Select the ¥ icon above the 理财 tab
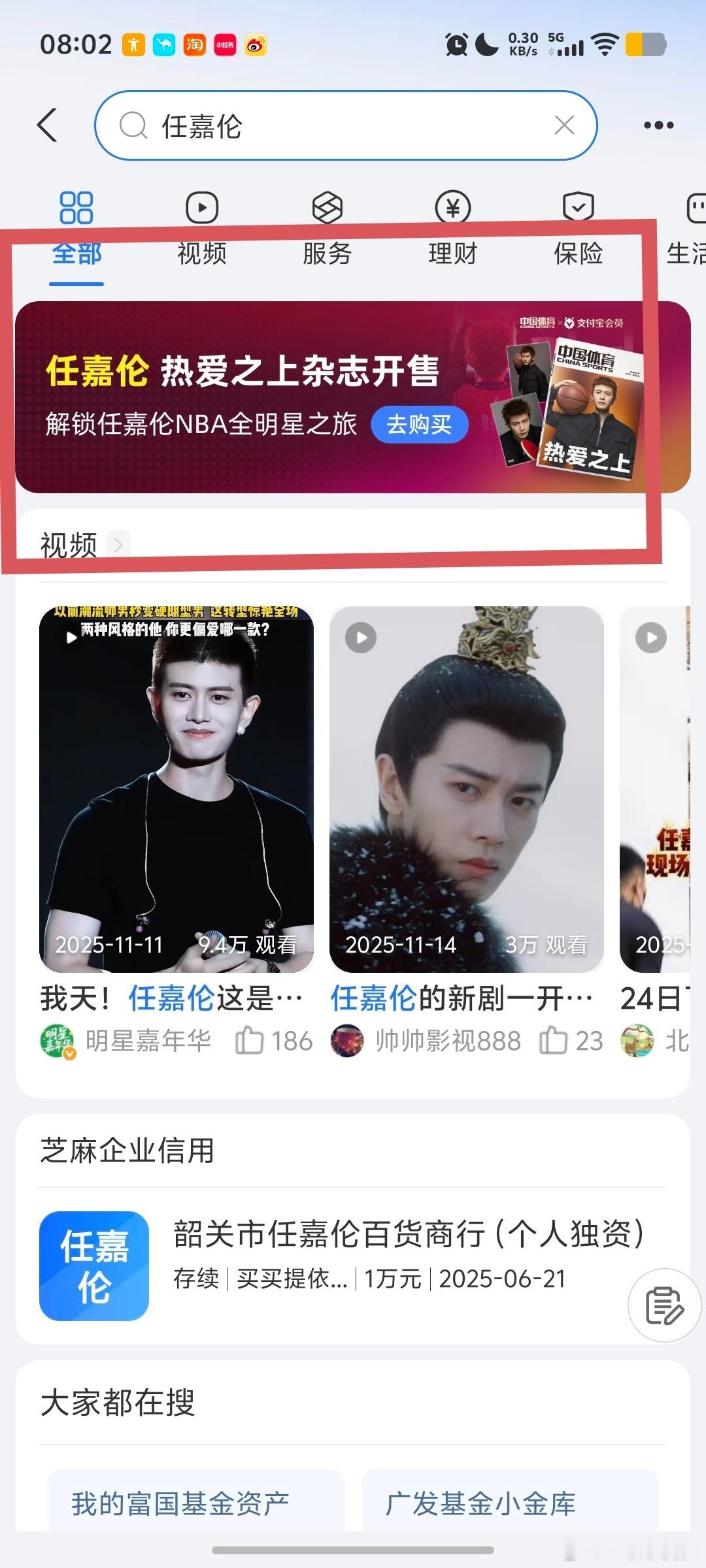 coord(452,208)
